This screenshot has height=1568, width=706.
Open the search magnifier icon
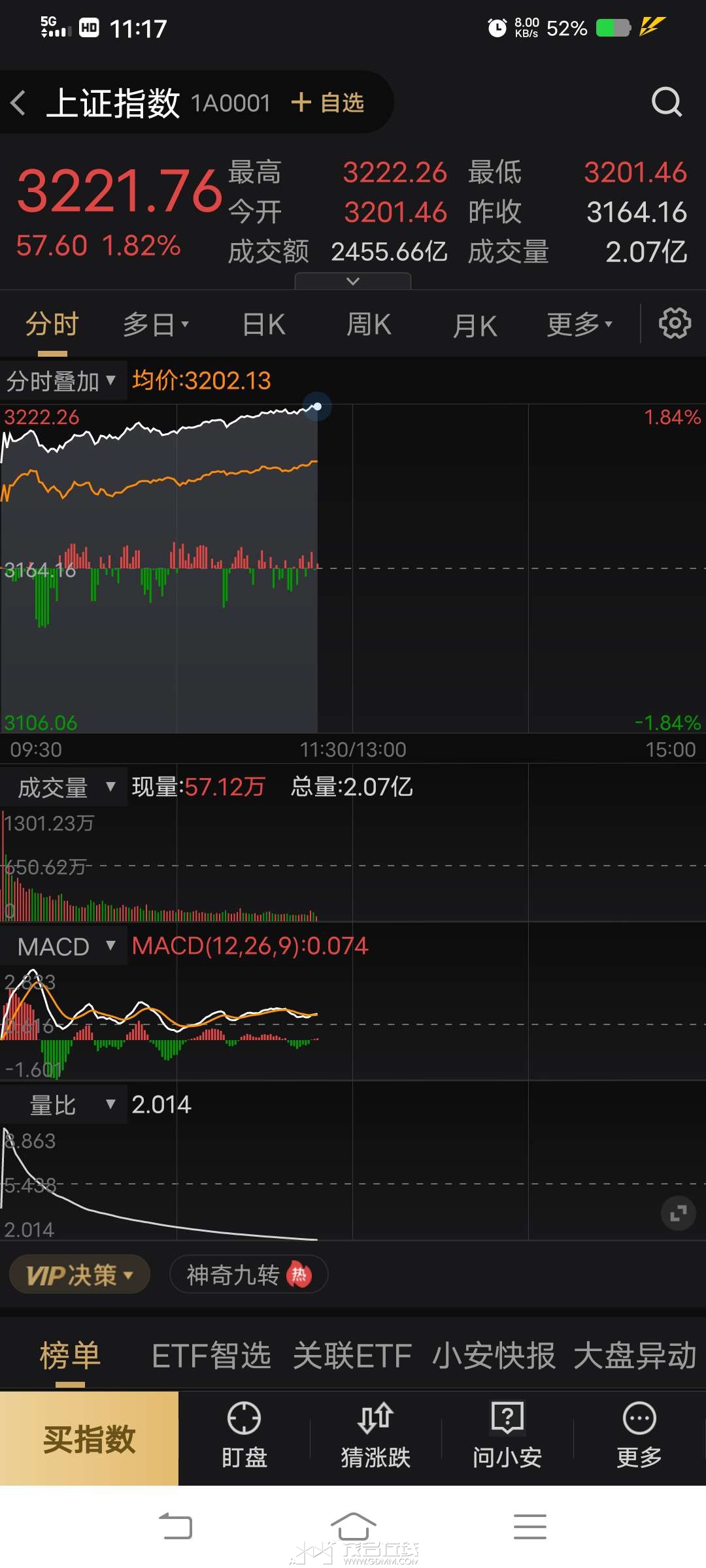[x=666, y=102]
